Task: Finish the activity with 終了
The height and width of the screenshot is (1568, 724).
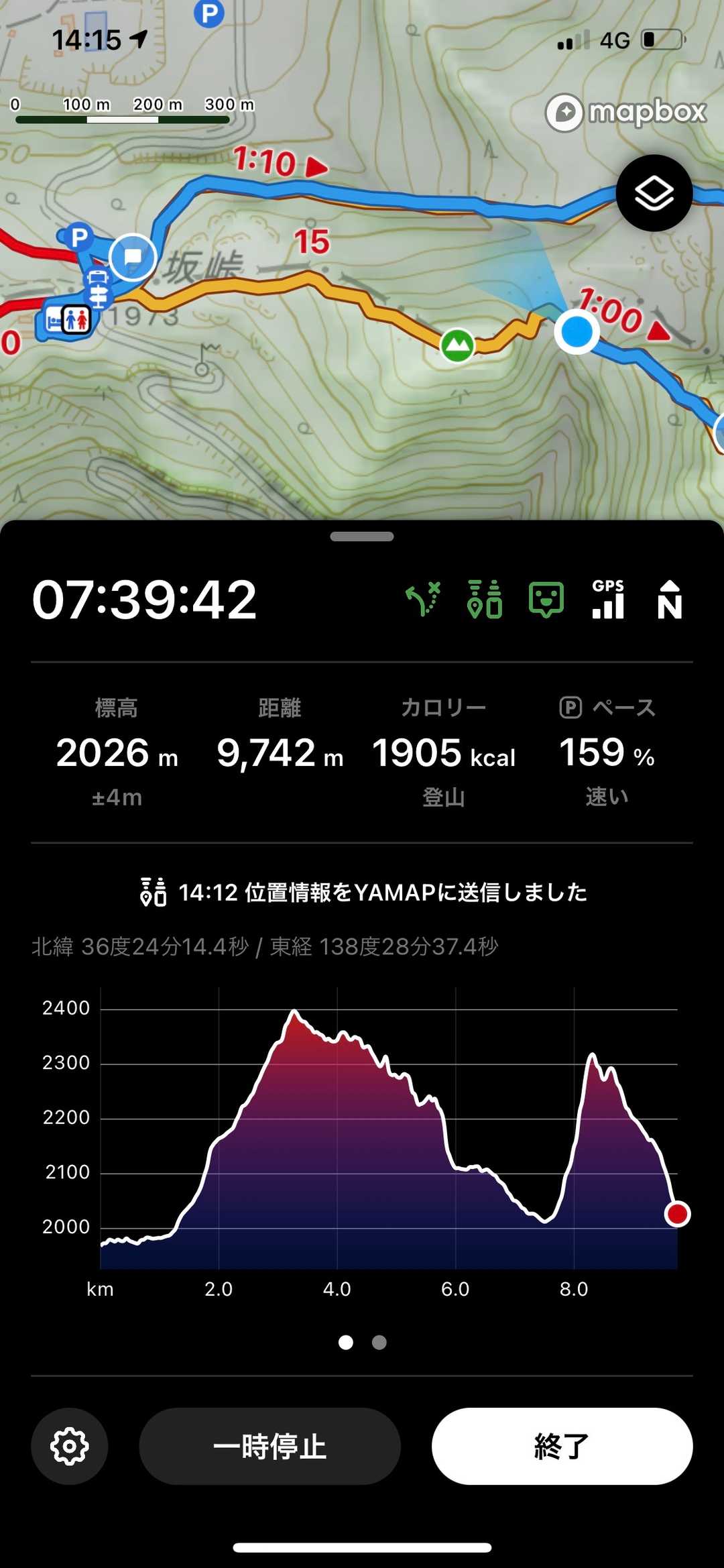Action: click(x=562, y=1446)
